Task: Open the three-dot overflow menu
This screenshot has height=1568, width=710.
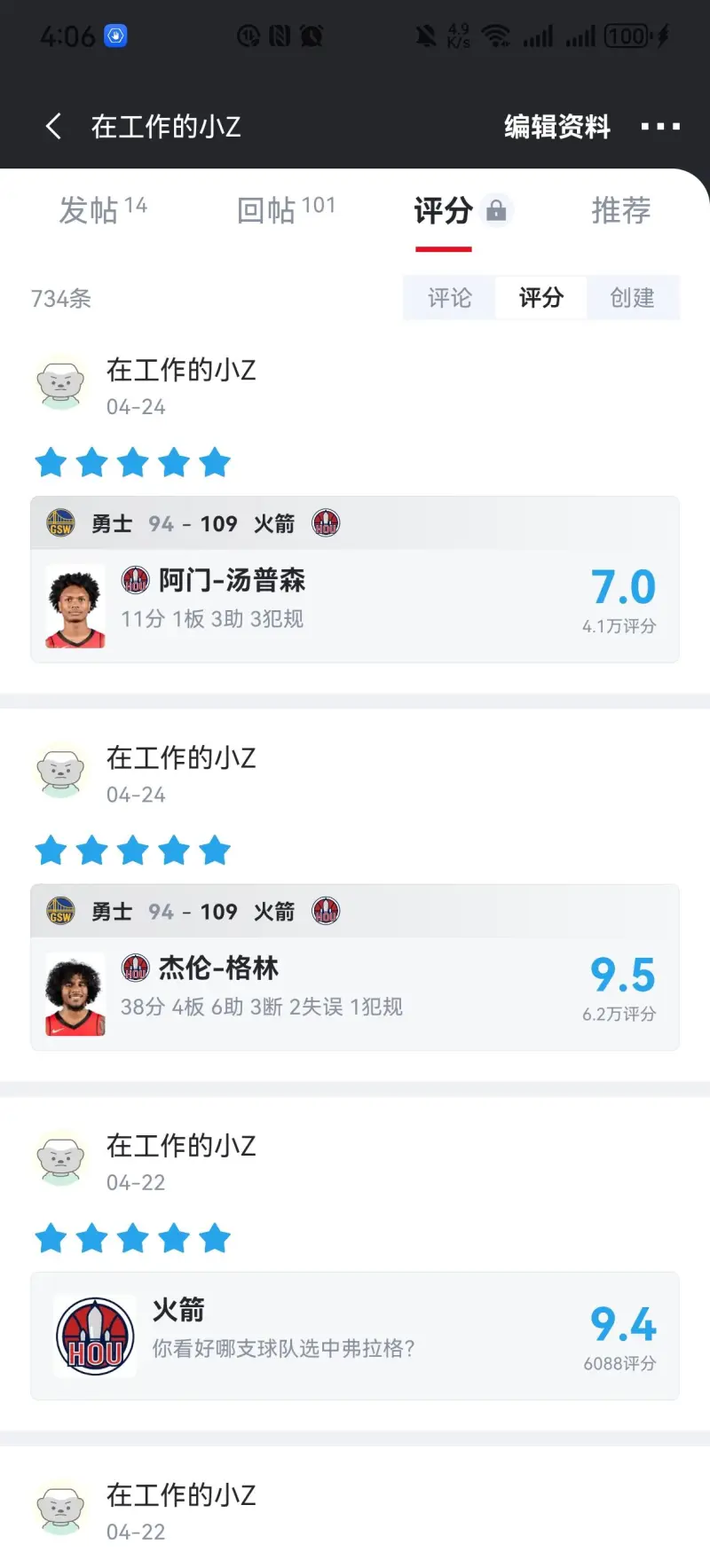Action: pos(660,127)
